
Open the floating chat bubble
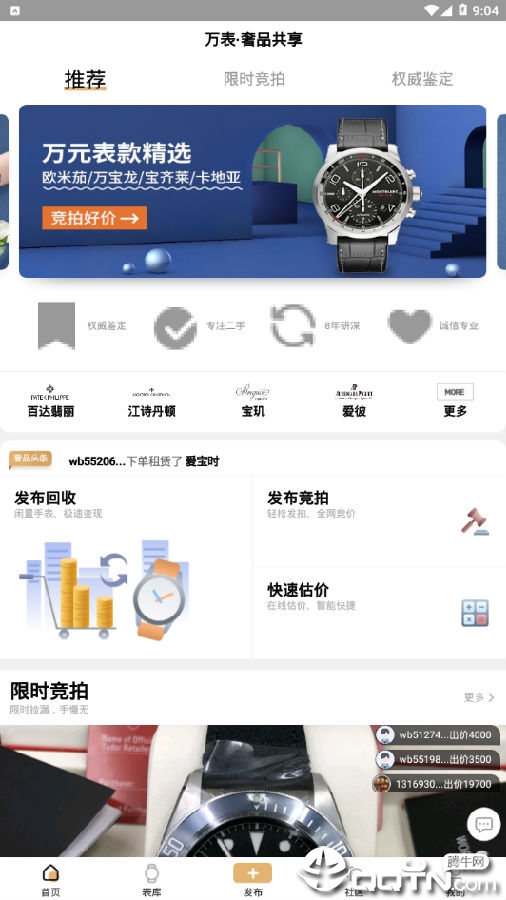coord(484,824)
